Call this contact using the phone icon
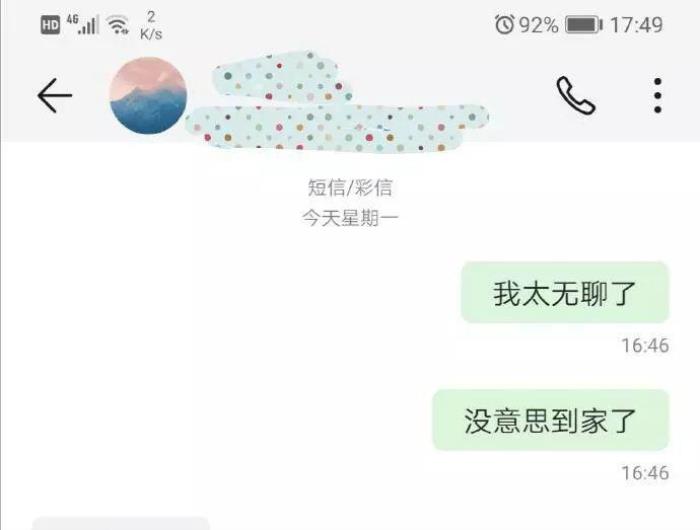700x530 pixels. (575, 96)
